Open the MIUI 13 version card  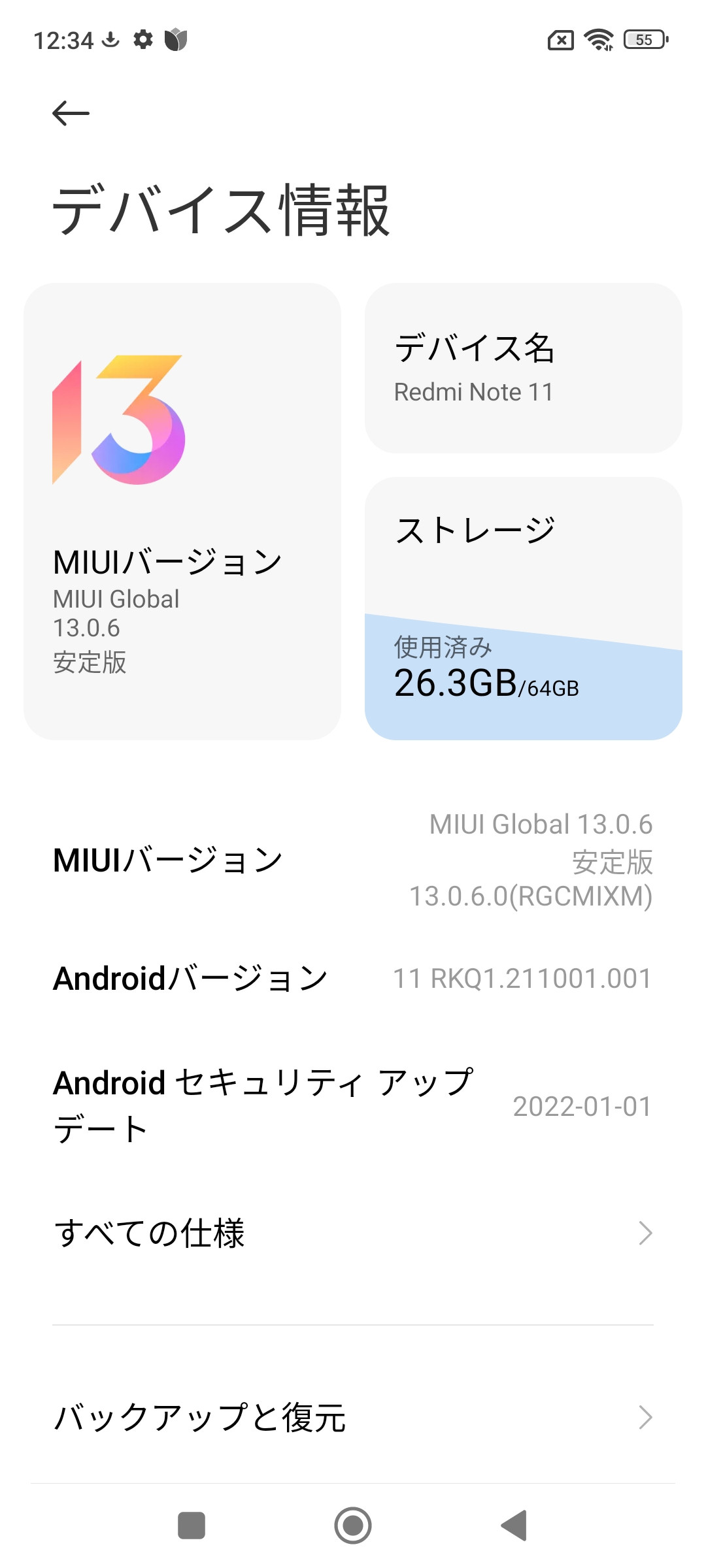[x=182, y=511]
